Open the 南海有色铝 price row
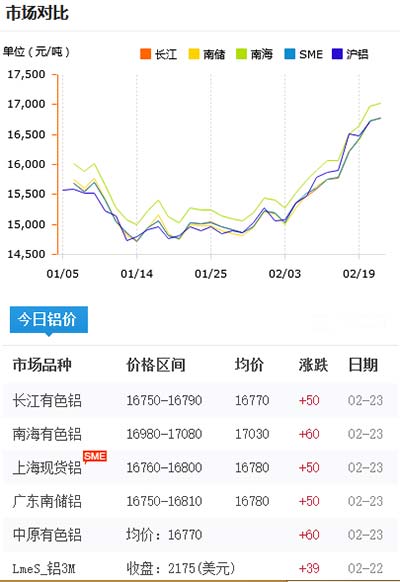The height and width of the screenshot is (582, 400). (200, 434)
